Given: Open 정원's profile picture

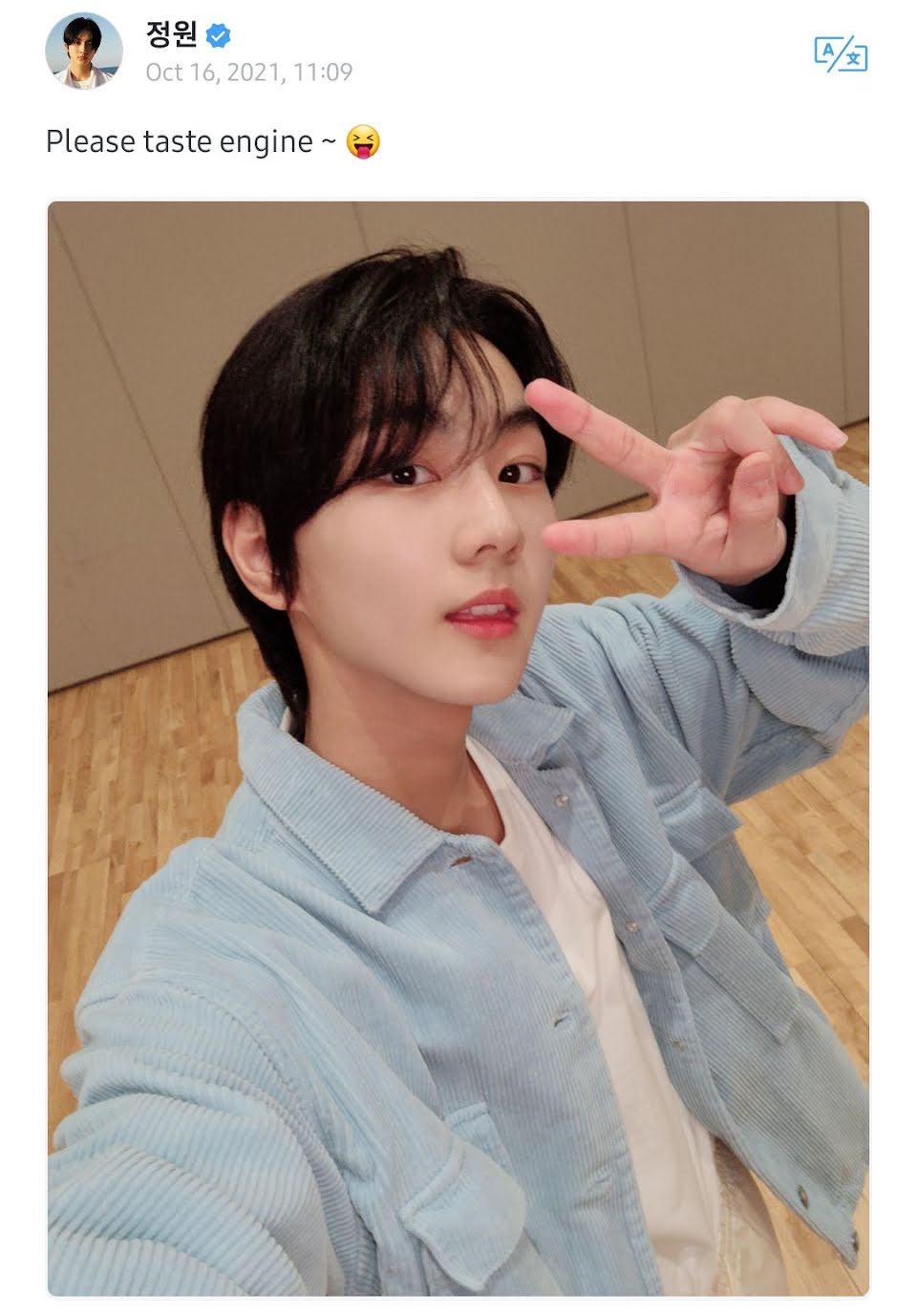Looking at the screenshot, I should [84, 51].
